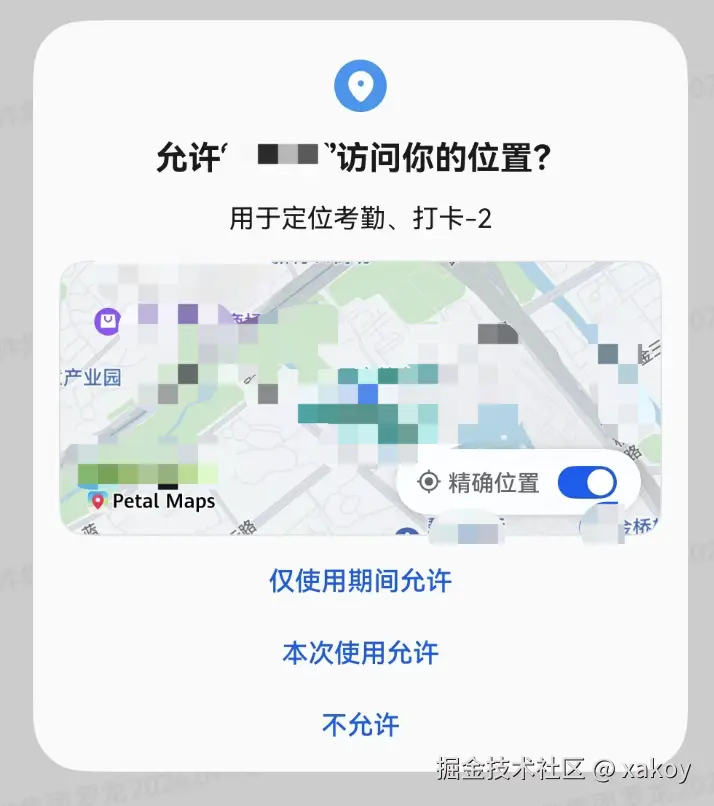714x806 pixels.
Task: Turn off the 精确位置 switch
Action: [x=587, y=484]
